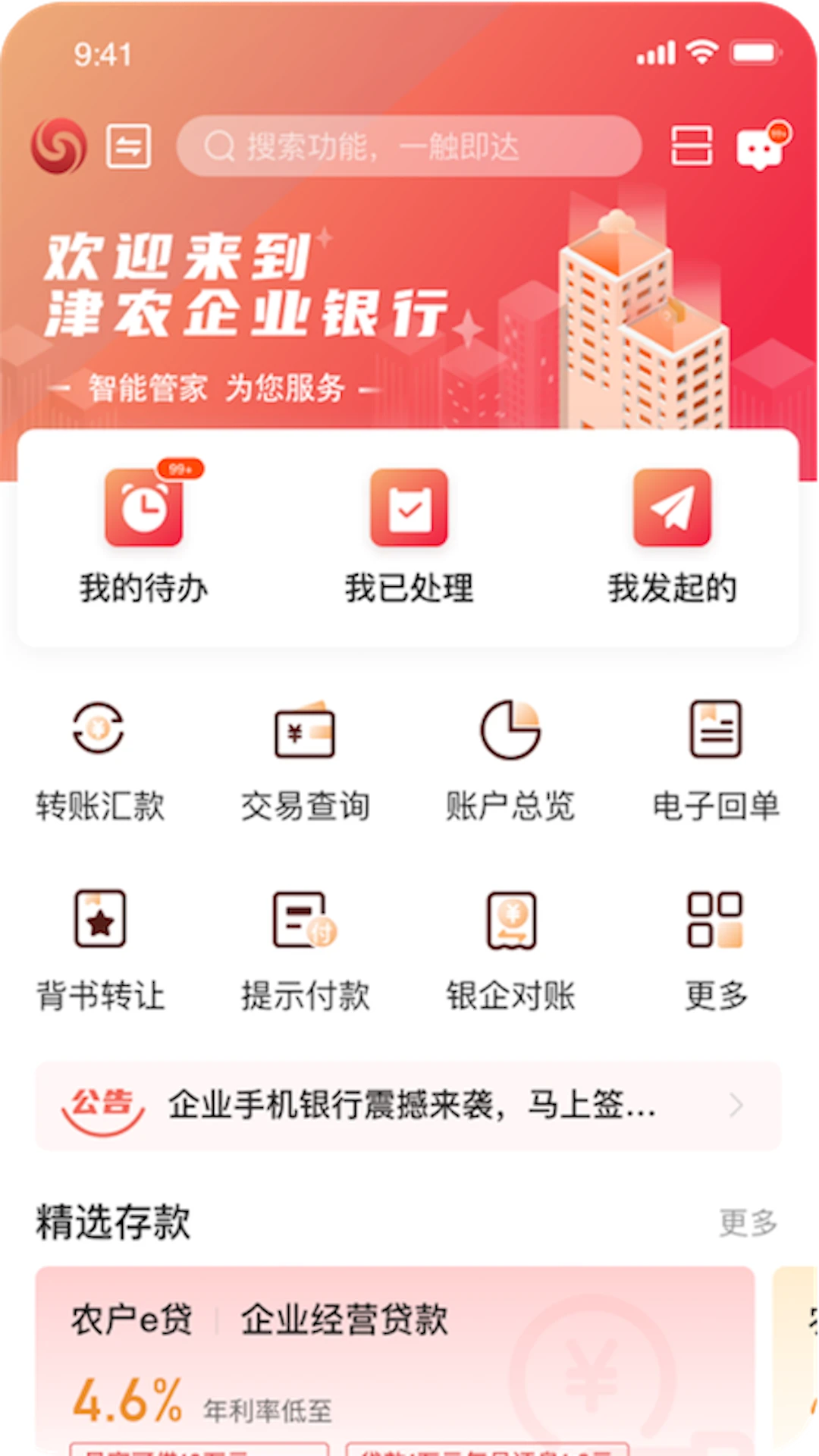Screen dimensions: 819x1456
Task: Show 更多 functions grid
Action: click(716, 951)
